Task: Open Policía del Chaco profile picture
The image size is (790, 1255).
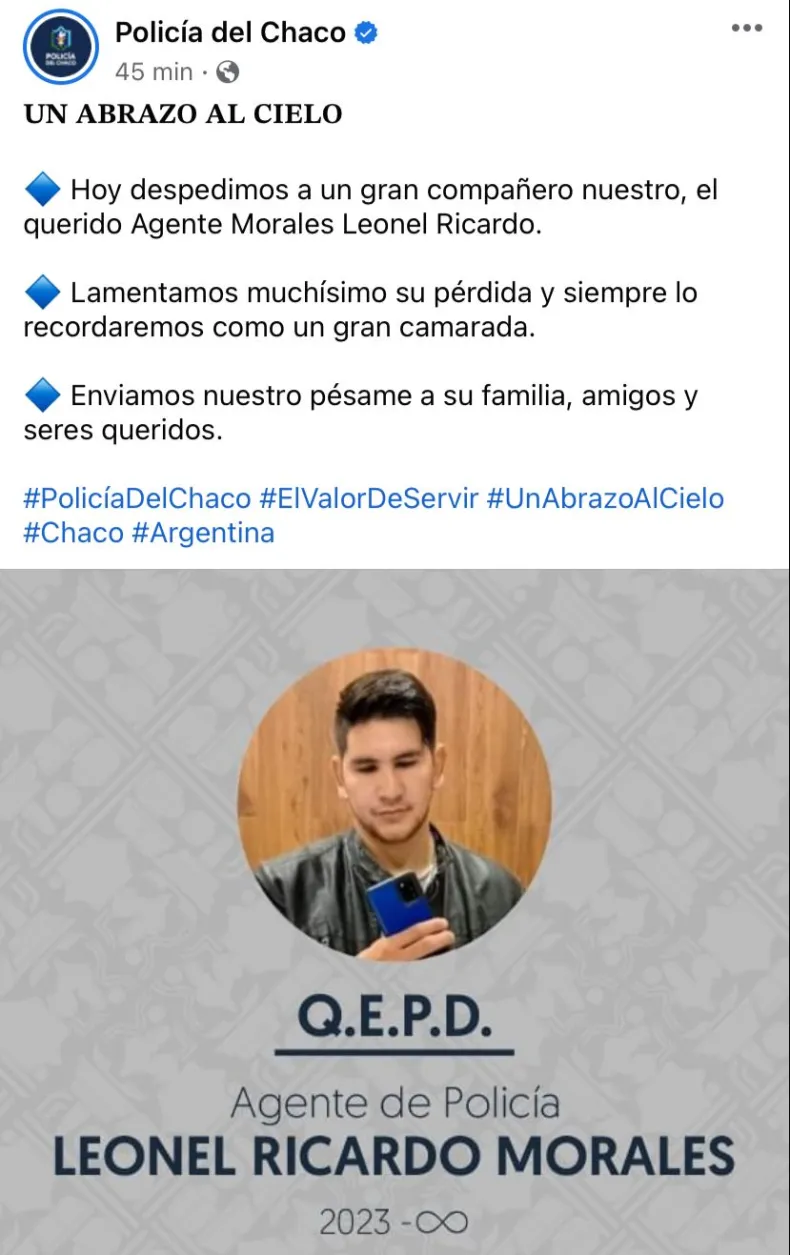Action: tap(60, 48)
